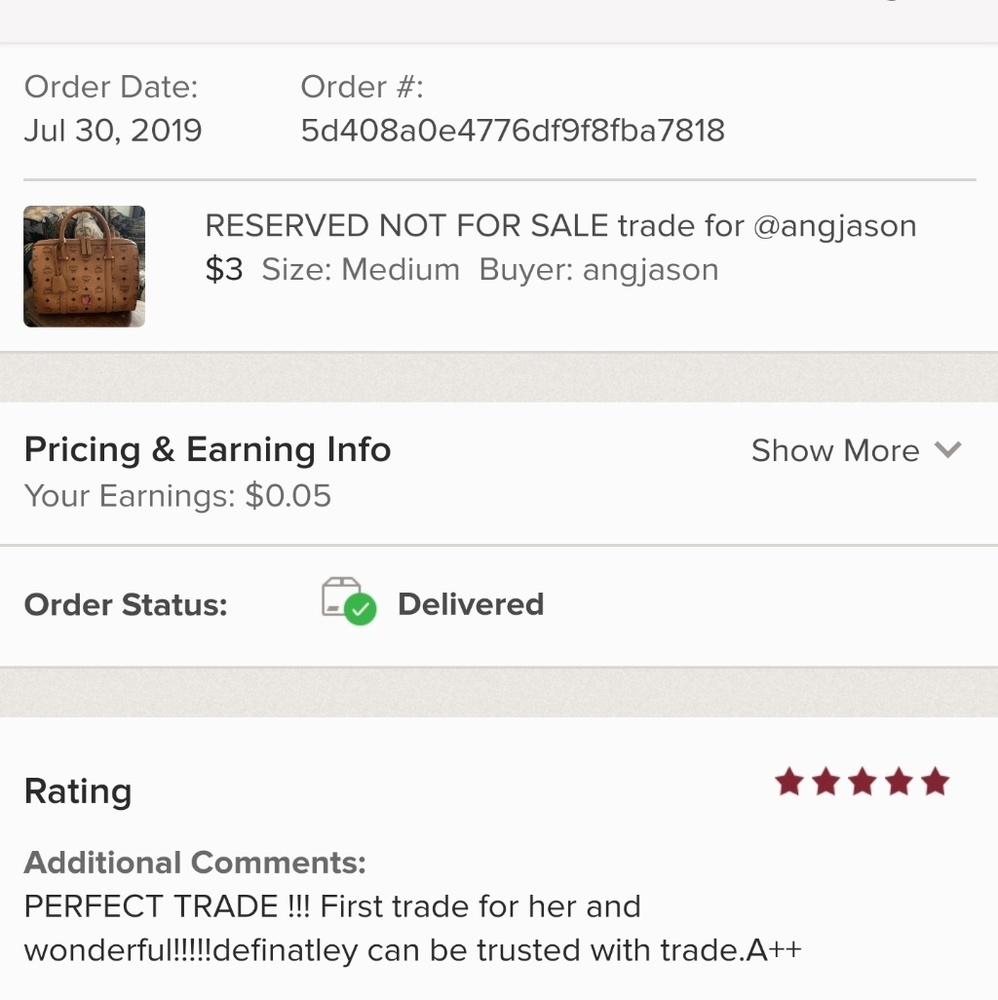Viewport: 998px width, 1000px height.
Task: Collapse the Show More dropdown arrow
Action: pos(948,451)
